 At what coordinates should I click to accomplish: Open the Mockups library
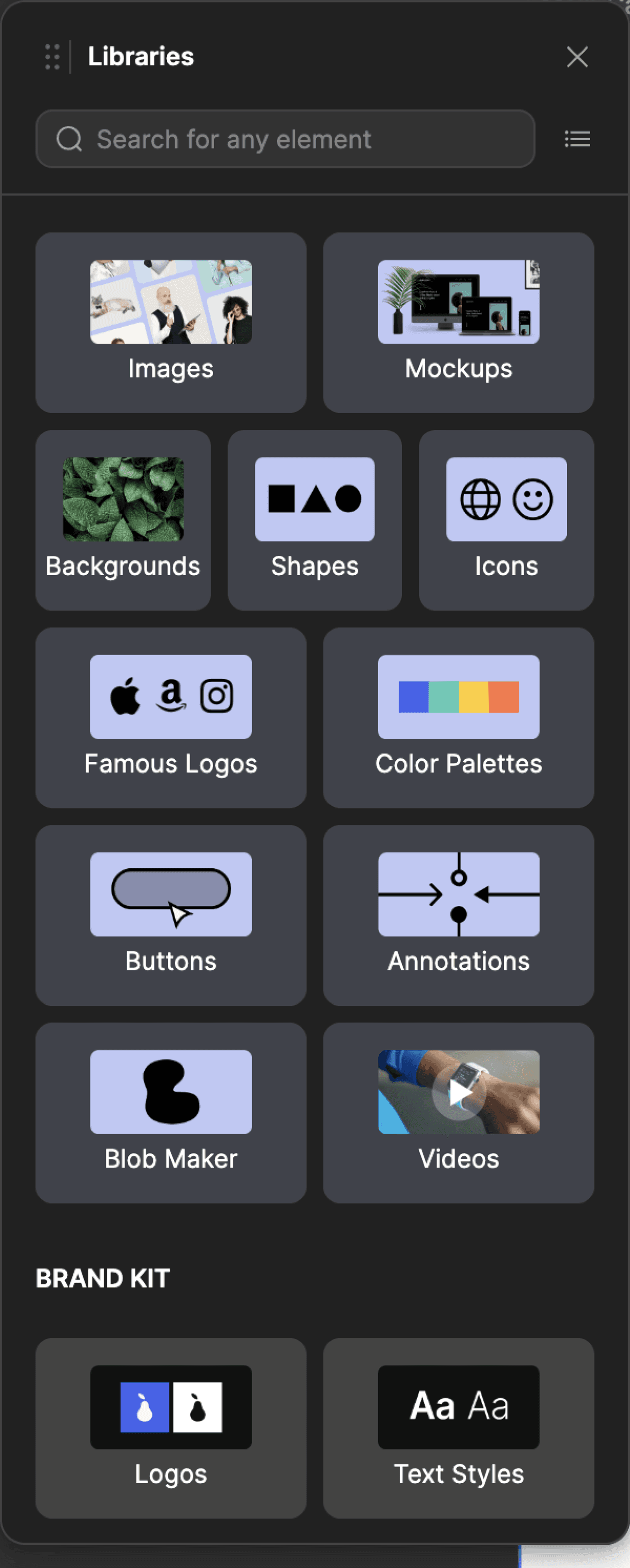(x=458, y=323)
